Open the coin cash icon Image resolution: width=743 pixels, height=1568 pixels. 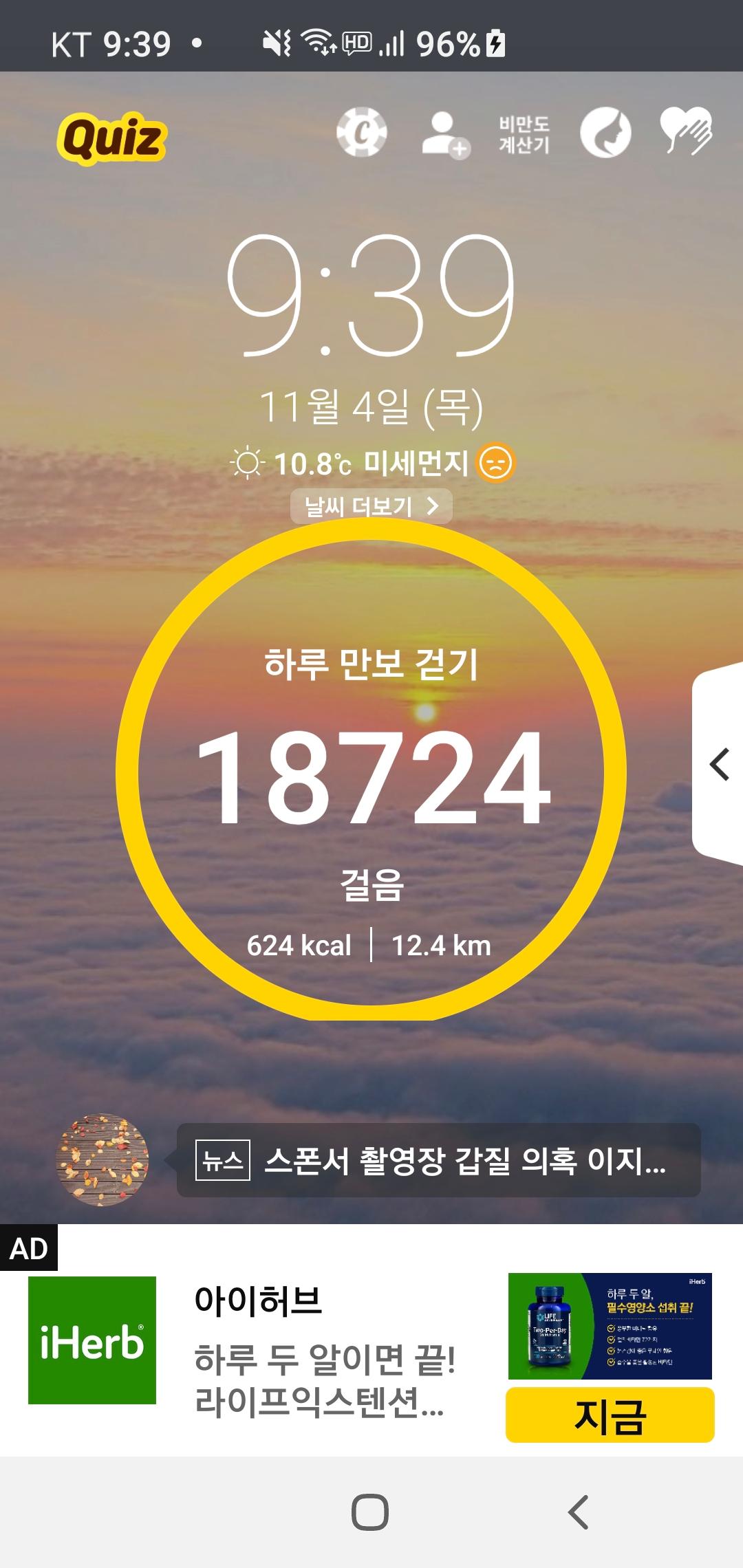coord(361,132)
